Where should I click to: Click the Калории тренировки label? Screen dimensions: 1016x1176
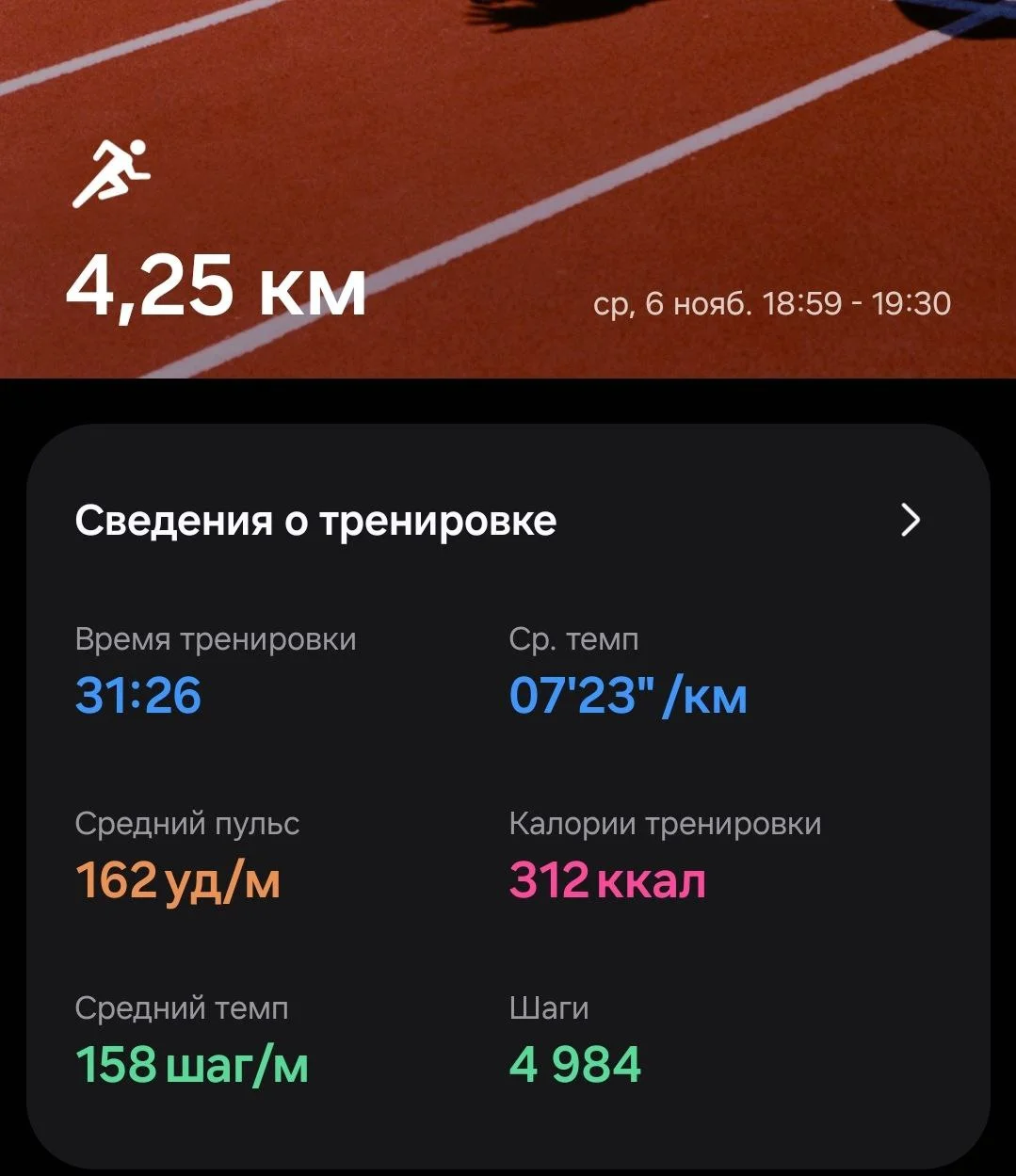coord(665,824)
